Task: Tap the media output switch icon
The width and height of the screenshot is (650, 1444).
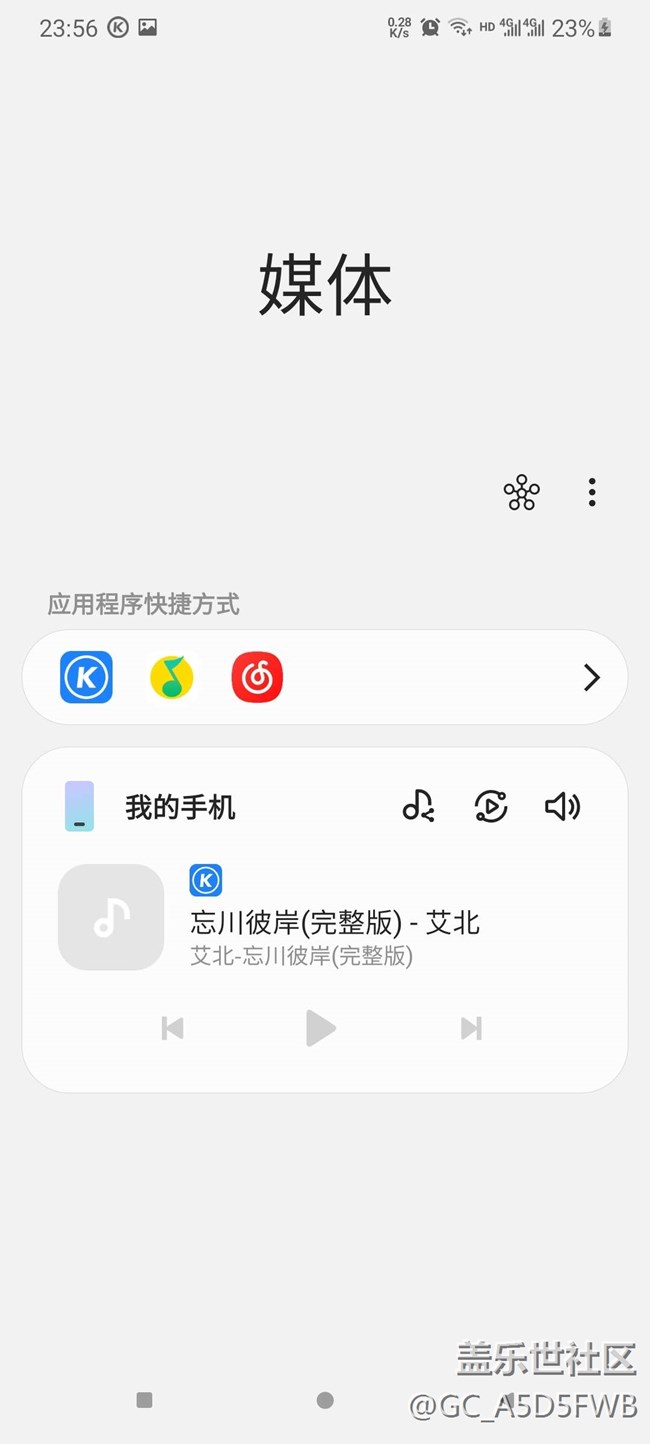Action: tap(491, 806)
